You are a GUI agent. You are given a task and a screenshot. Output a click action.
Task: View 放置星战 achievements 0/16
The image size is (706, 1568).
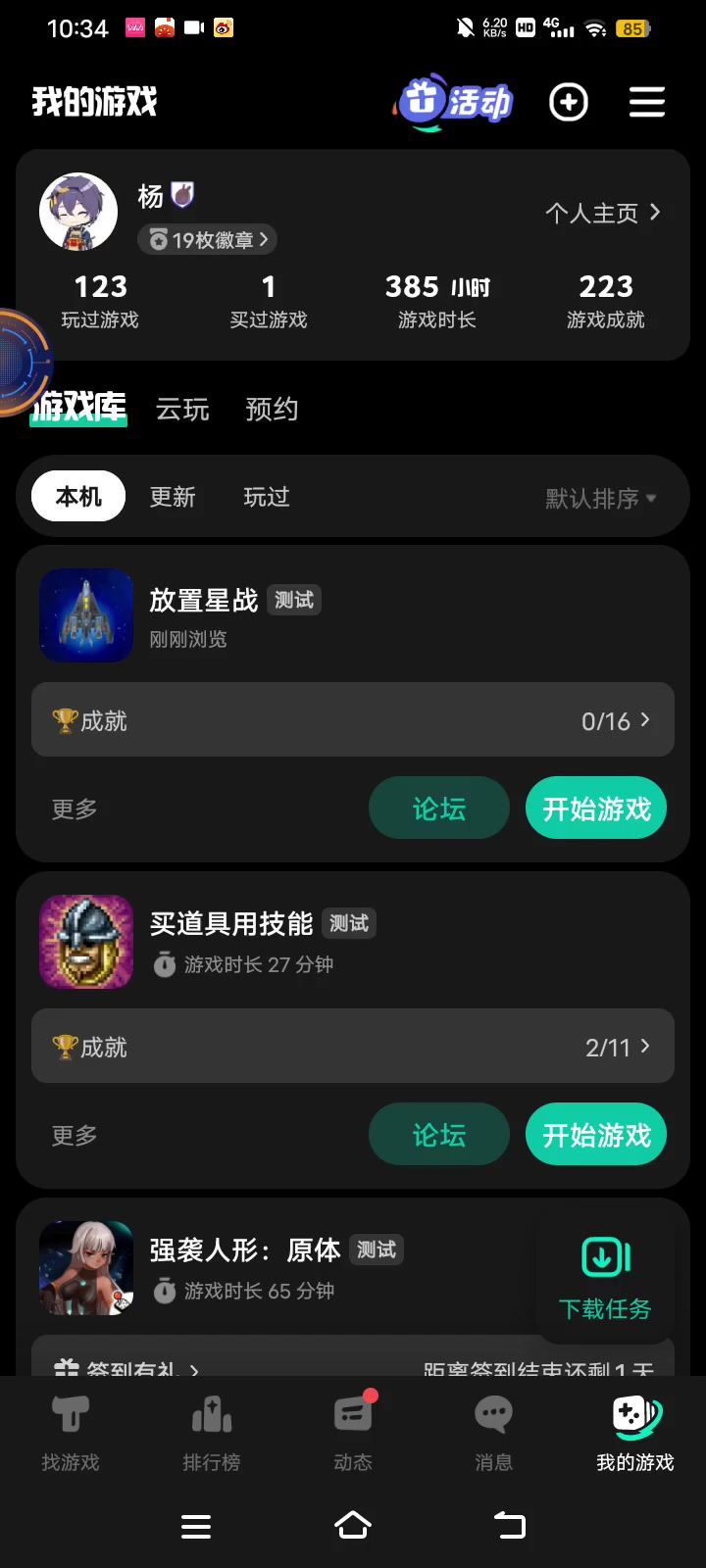point(353,720)
